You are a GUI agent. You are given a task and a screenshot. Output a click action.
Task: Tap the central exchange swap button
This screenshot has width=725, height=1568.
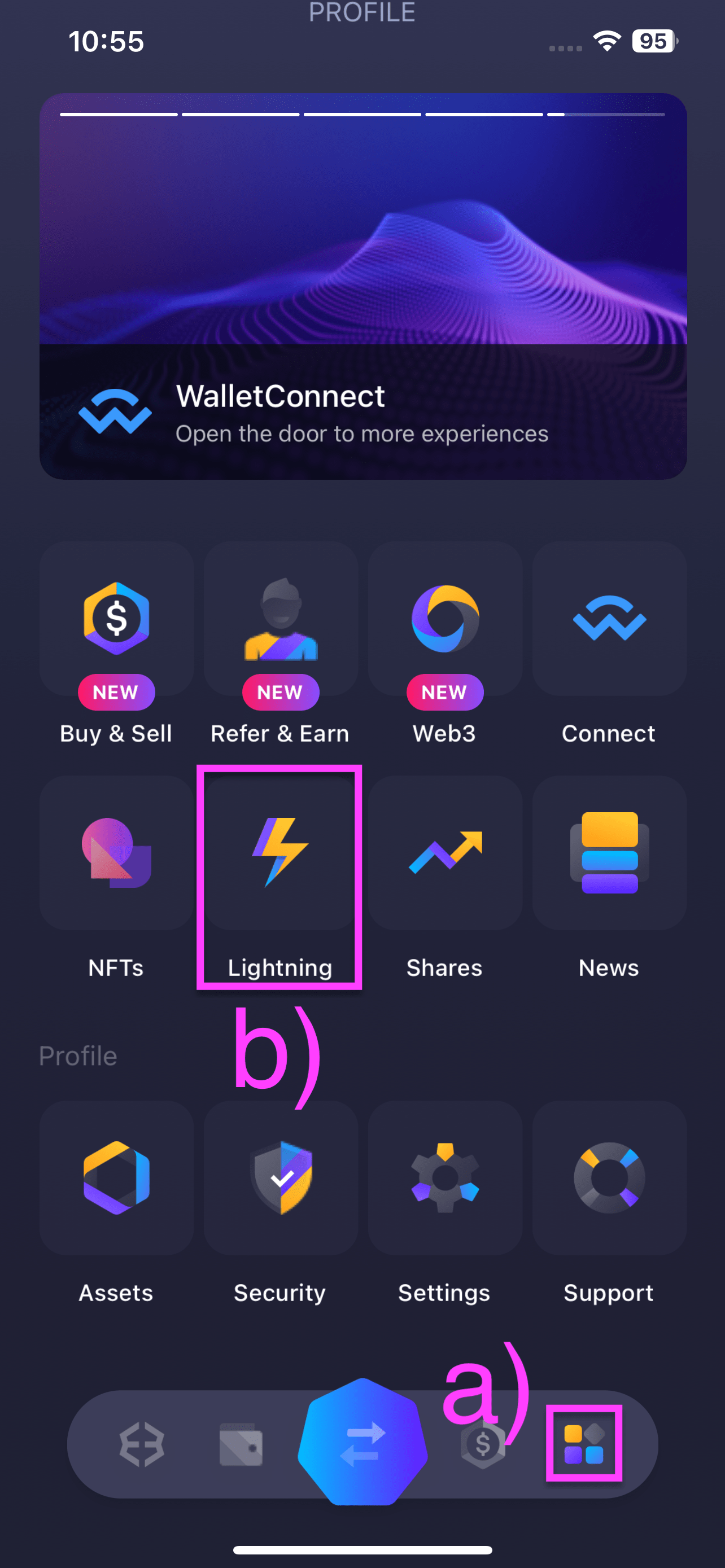click(363, 1443)
